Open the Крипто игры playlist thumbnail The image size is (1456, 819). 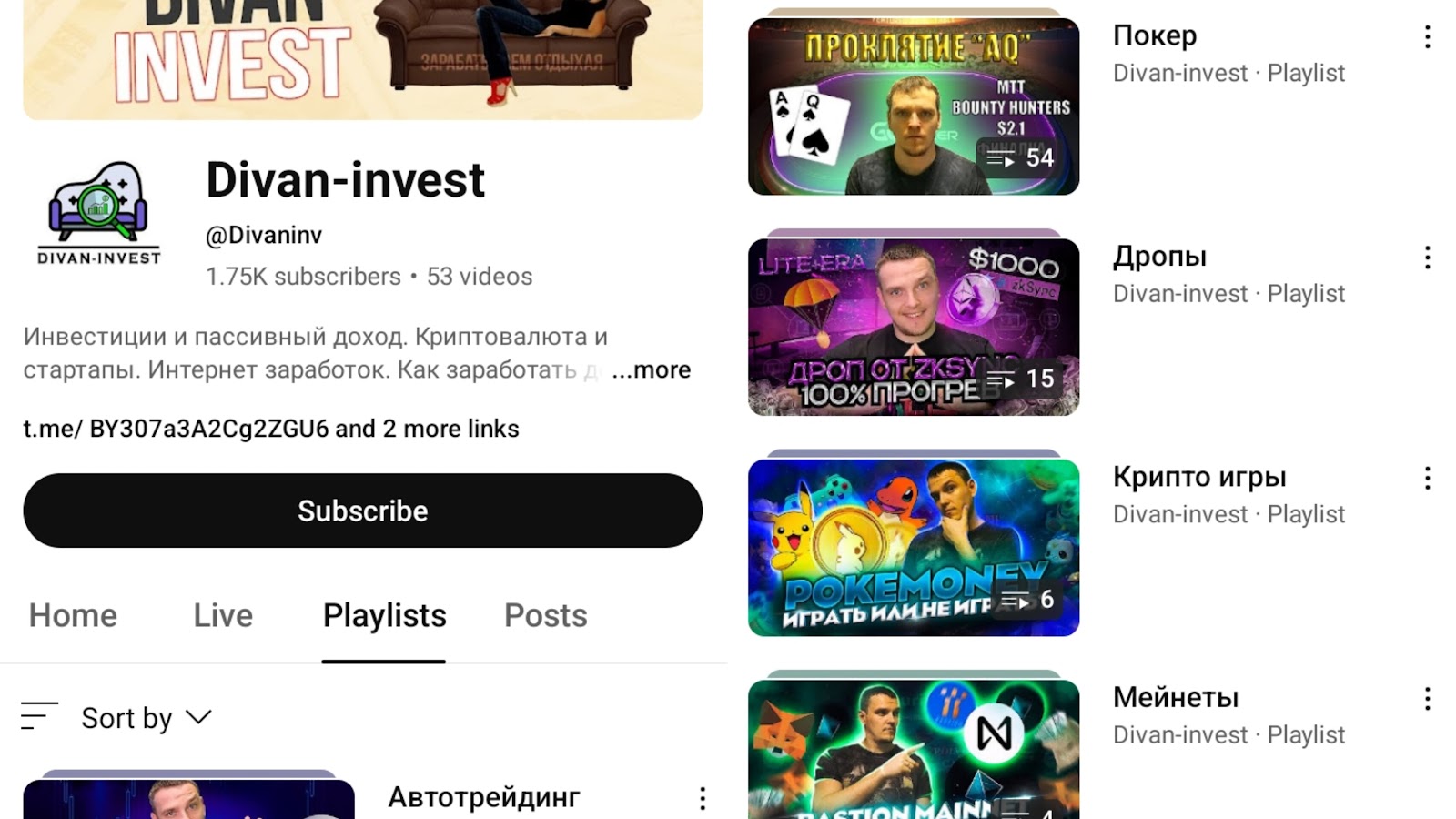pyautogui.click(x=913, y=547)
